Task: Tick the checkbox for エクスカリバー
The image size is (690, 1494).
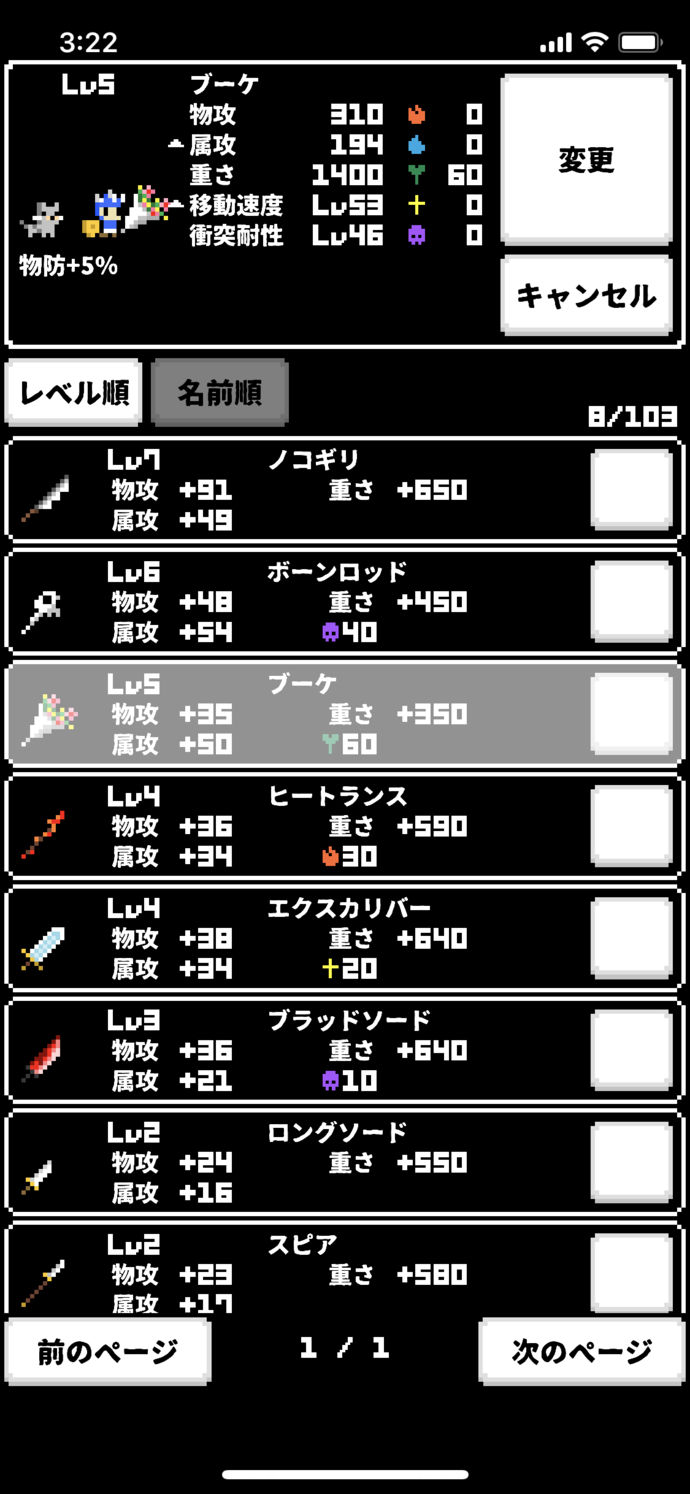Action: click(x=631, y=937)
